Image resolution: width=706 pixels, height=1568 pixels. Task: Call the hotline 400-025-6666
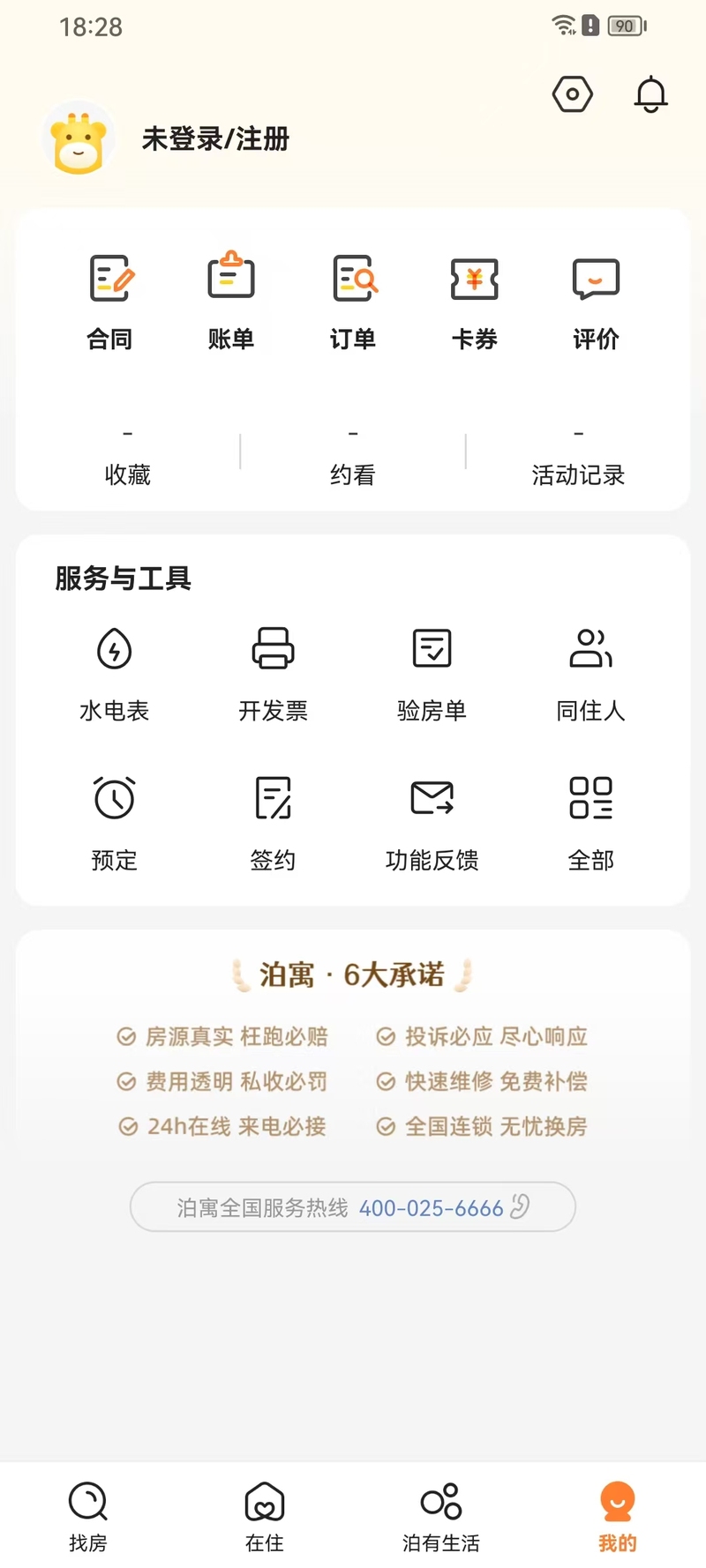click(431, 1207)
